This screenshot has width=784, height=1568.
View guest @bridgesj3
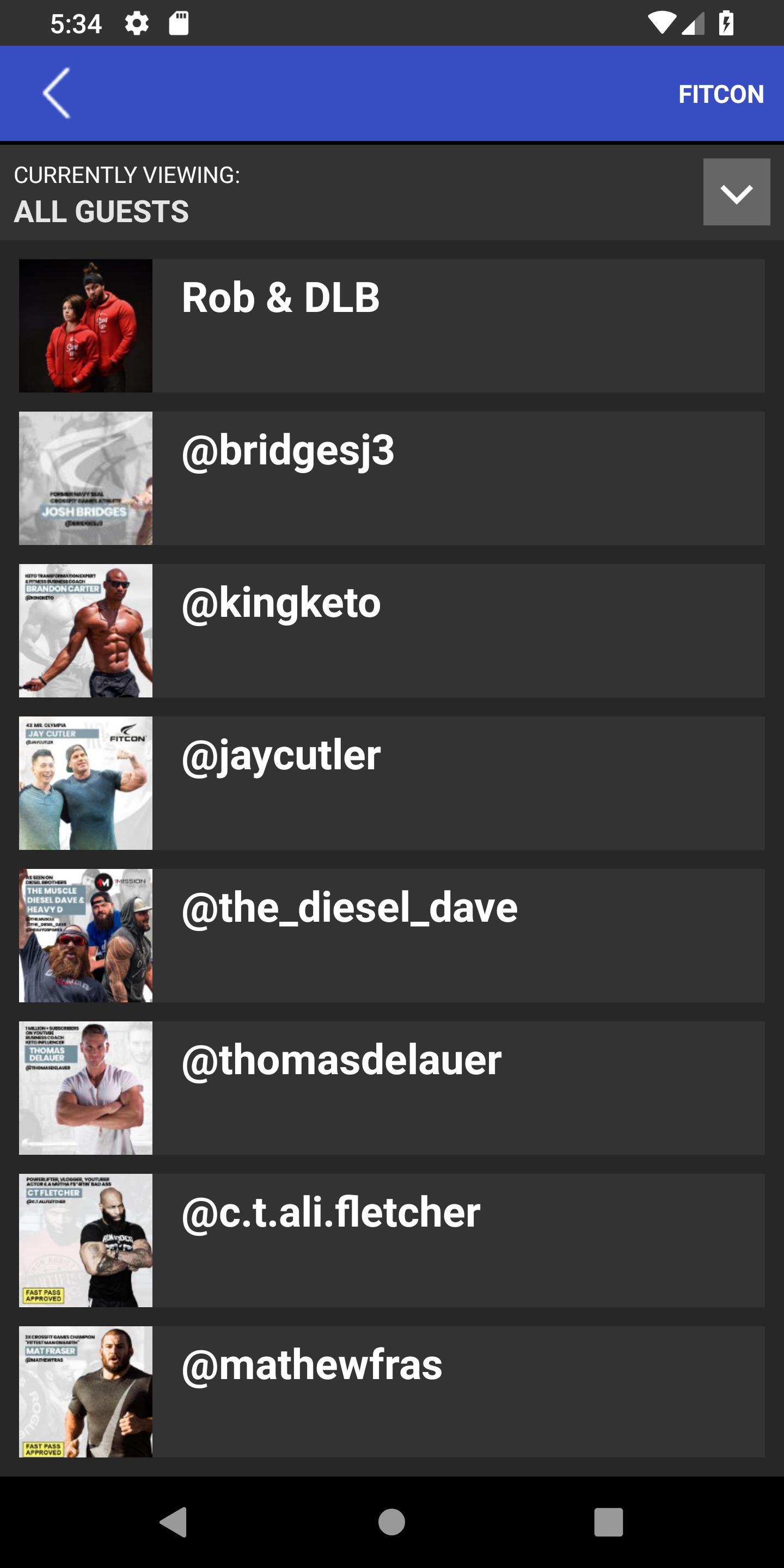tap(391, 478)
